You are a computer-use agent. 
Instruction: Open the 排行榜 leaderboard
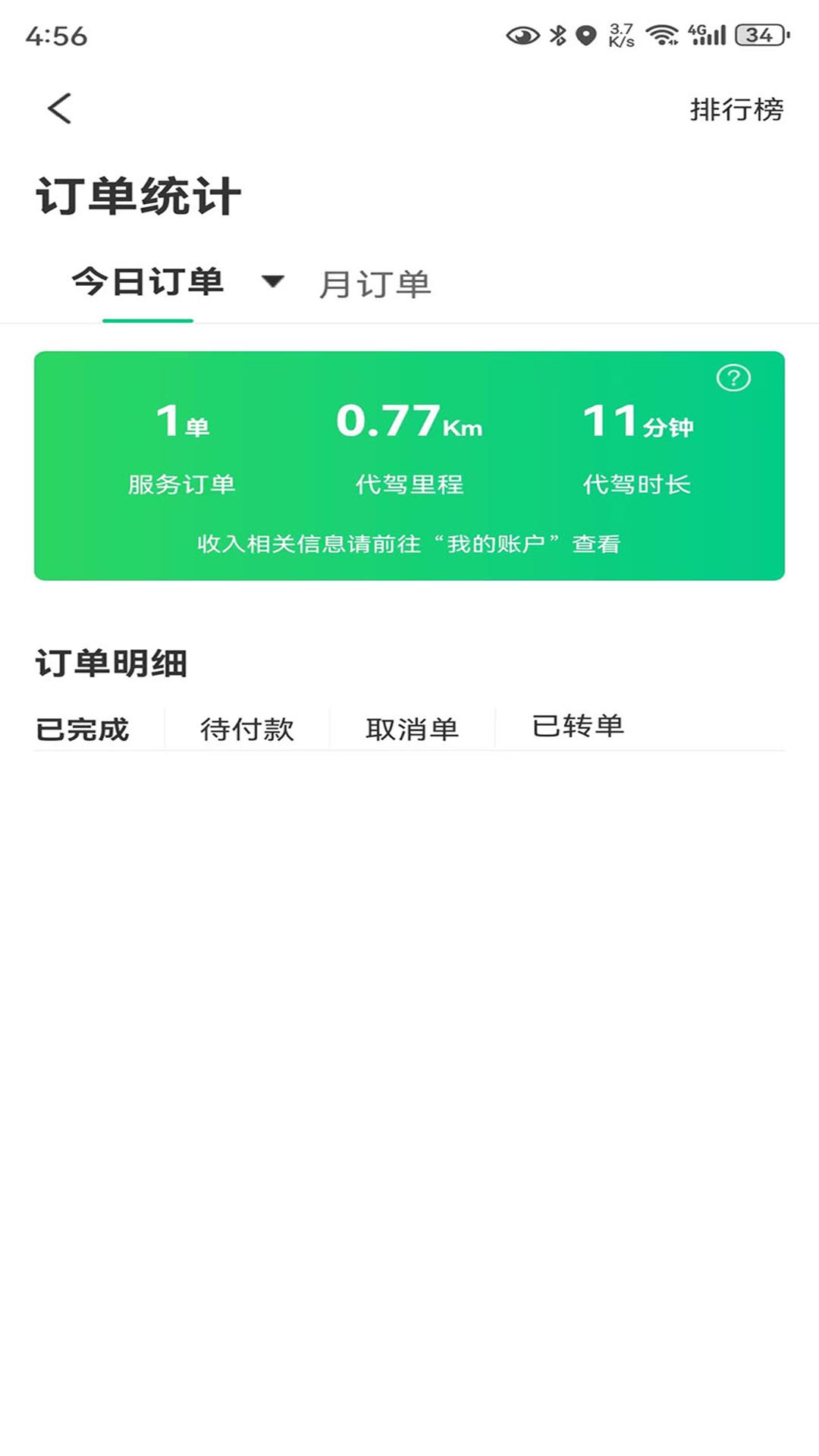tap(737, 108)
